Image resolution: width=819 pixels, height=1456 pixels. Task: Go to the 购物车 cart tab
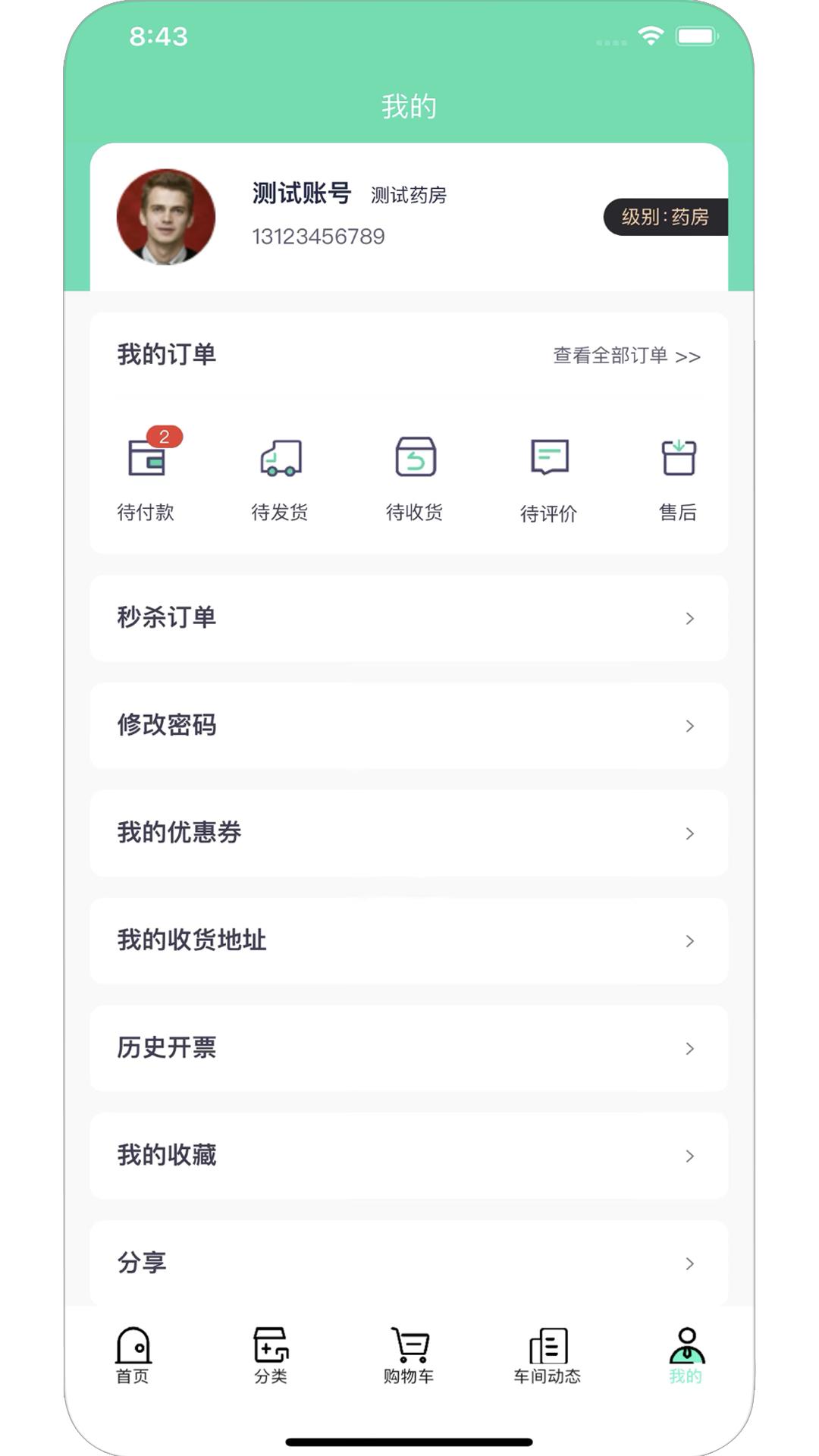[409, 1356]
